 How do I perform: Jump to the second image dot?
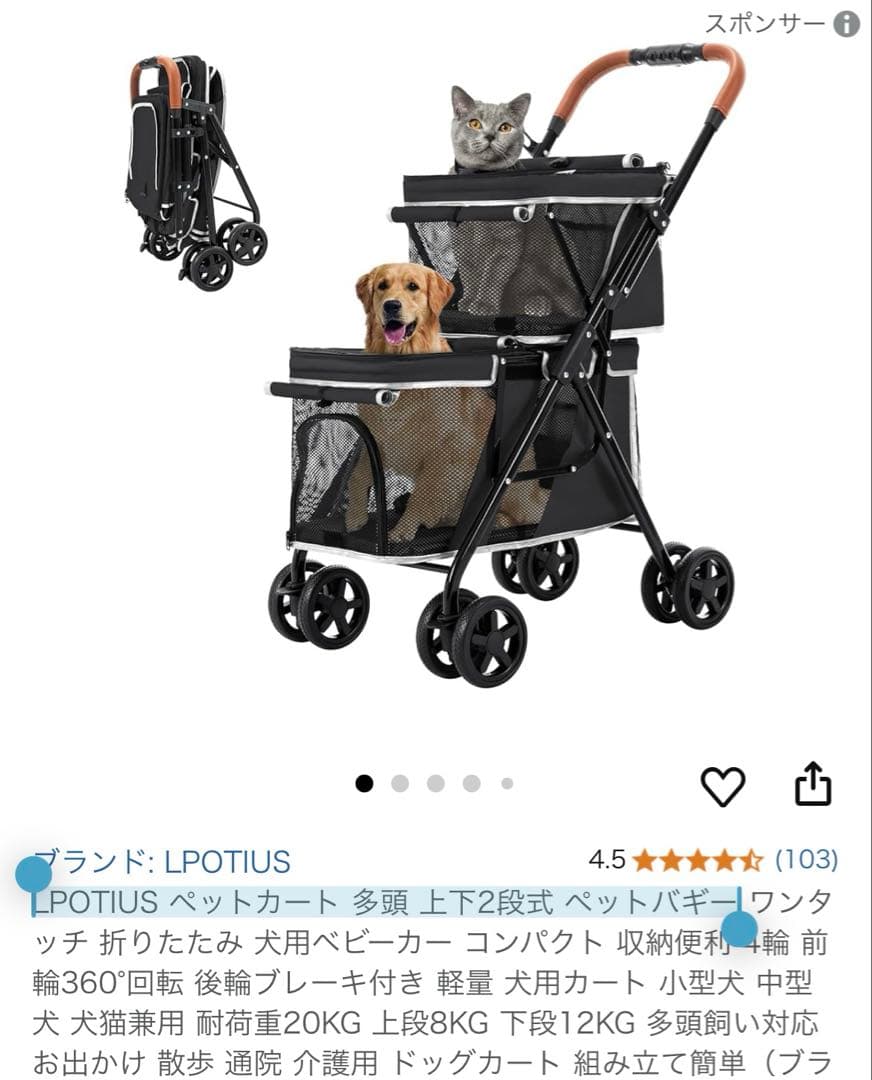pos(400,784)
